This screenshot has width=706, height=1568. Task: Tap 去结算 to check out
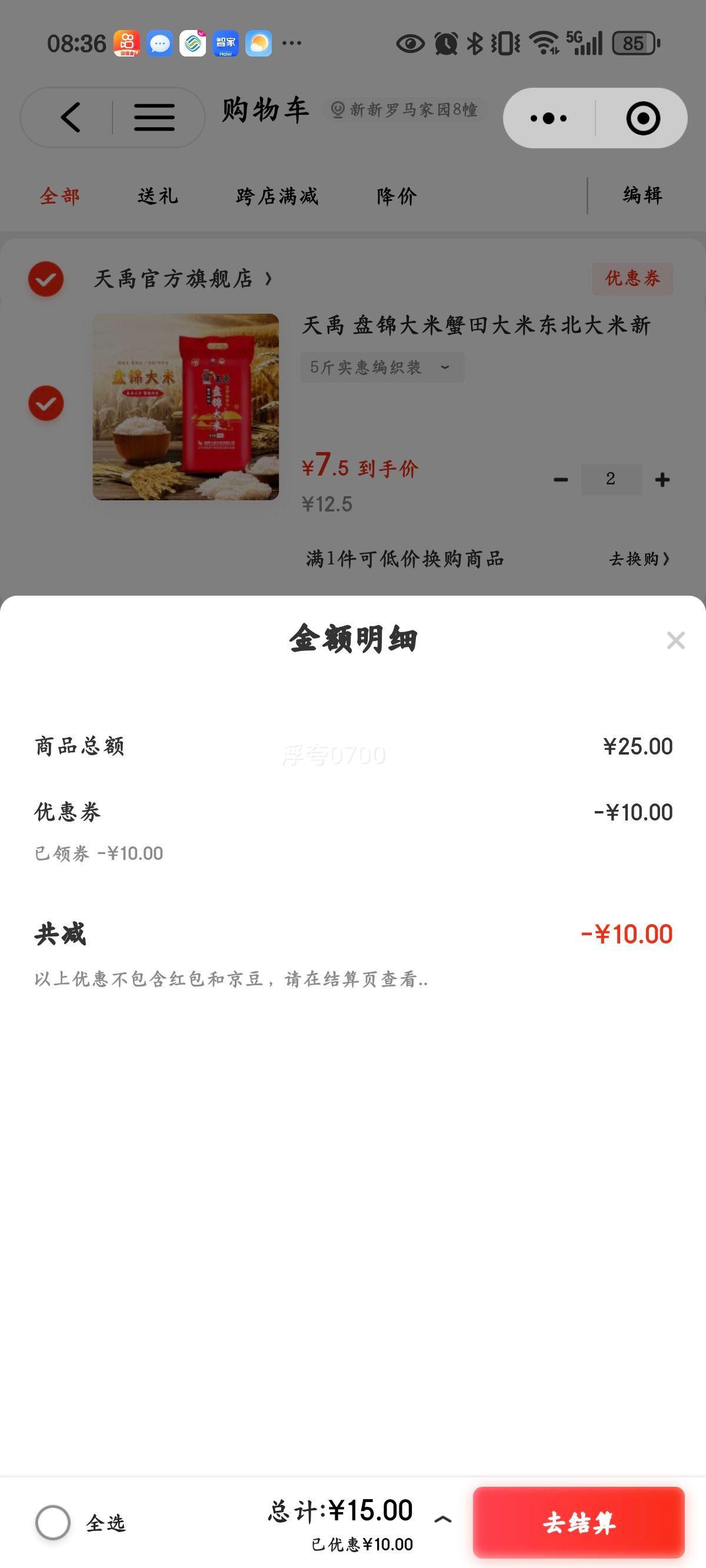pos(579,1522)
